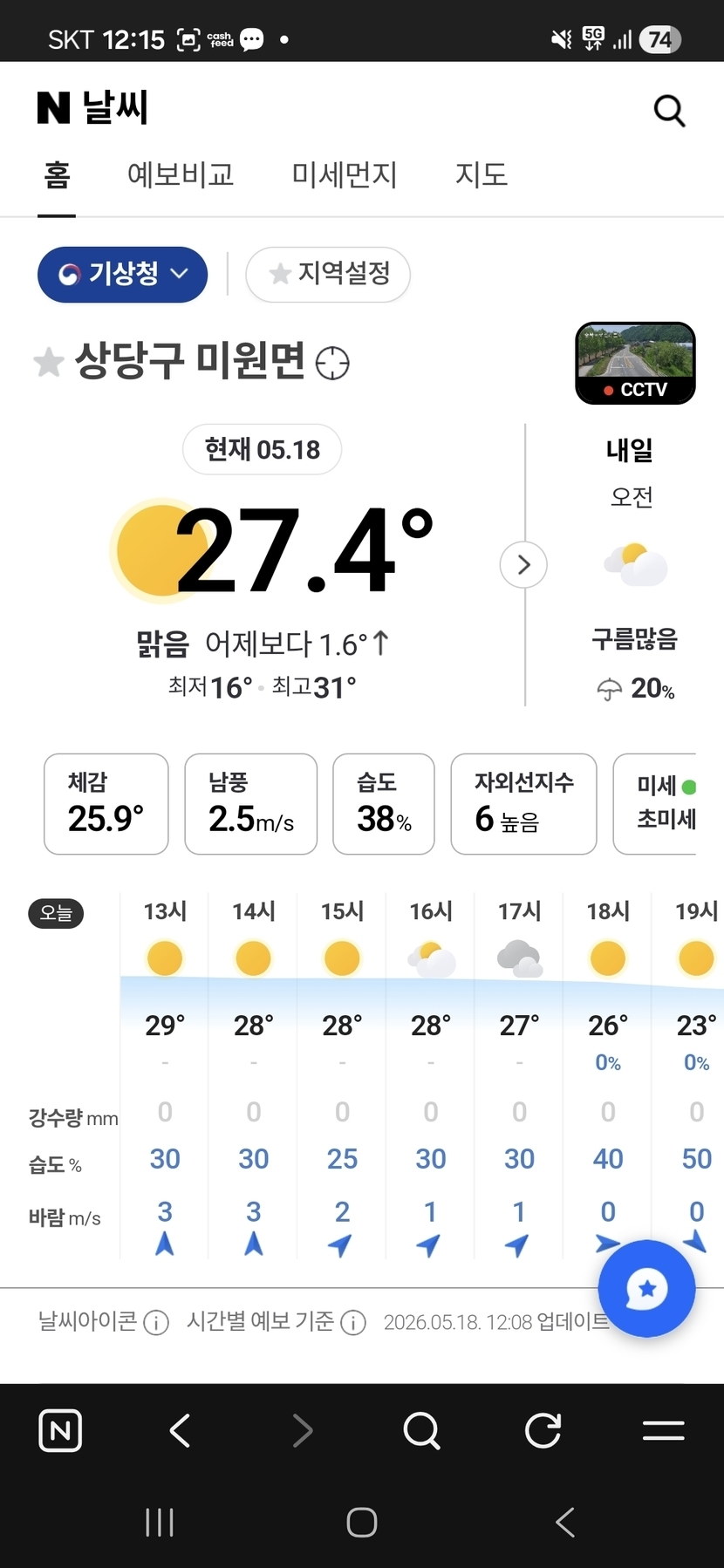Go back with the system back button
Viewport: 724px width, 1568px height.
[565, 1523]
